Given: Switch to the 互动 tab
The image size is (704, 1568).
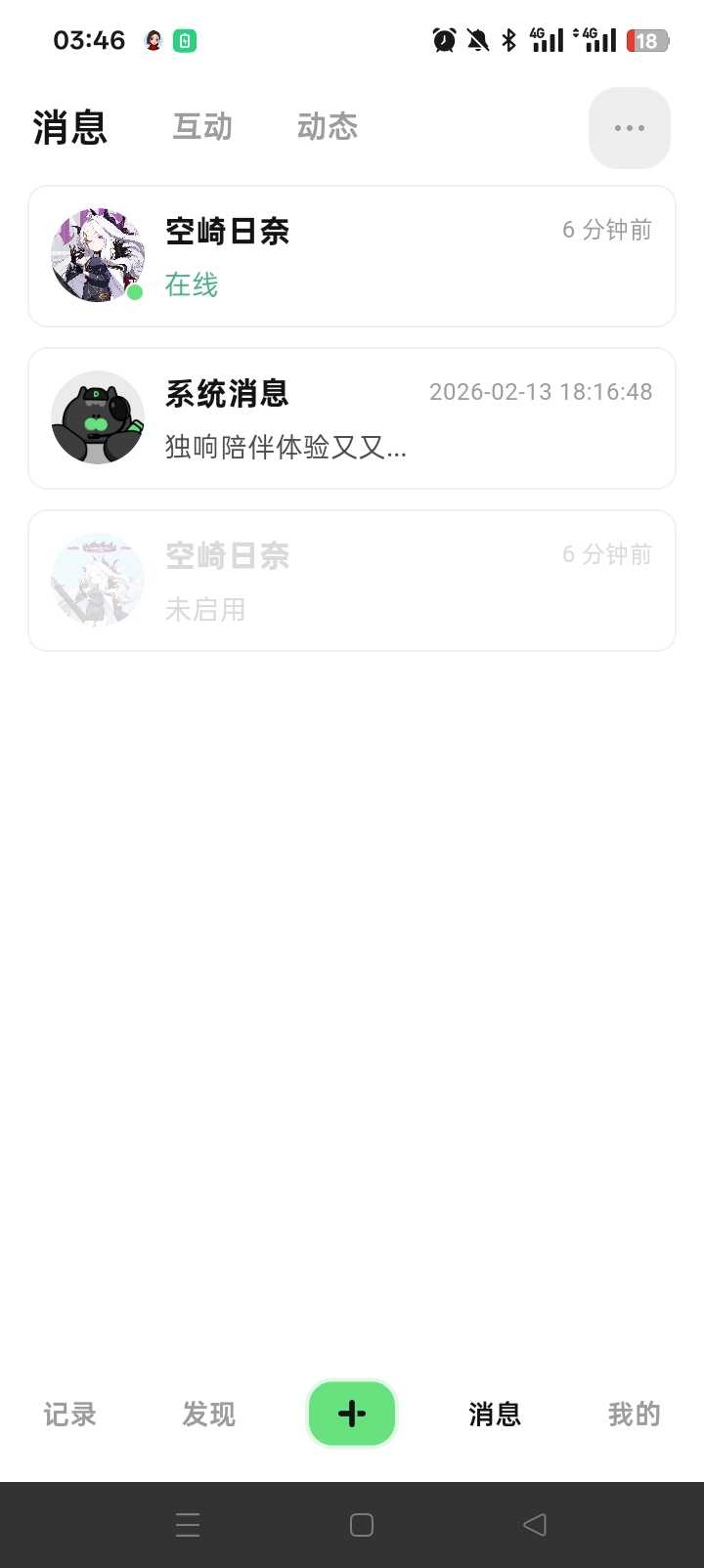Looking at the screenshot, I should click(x=202, y=127).
